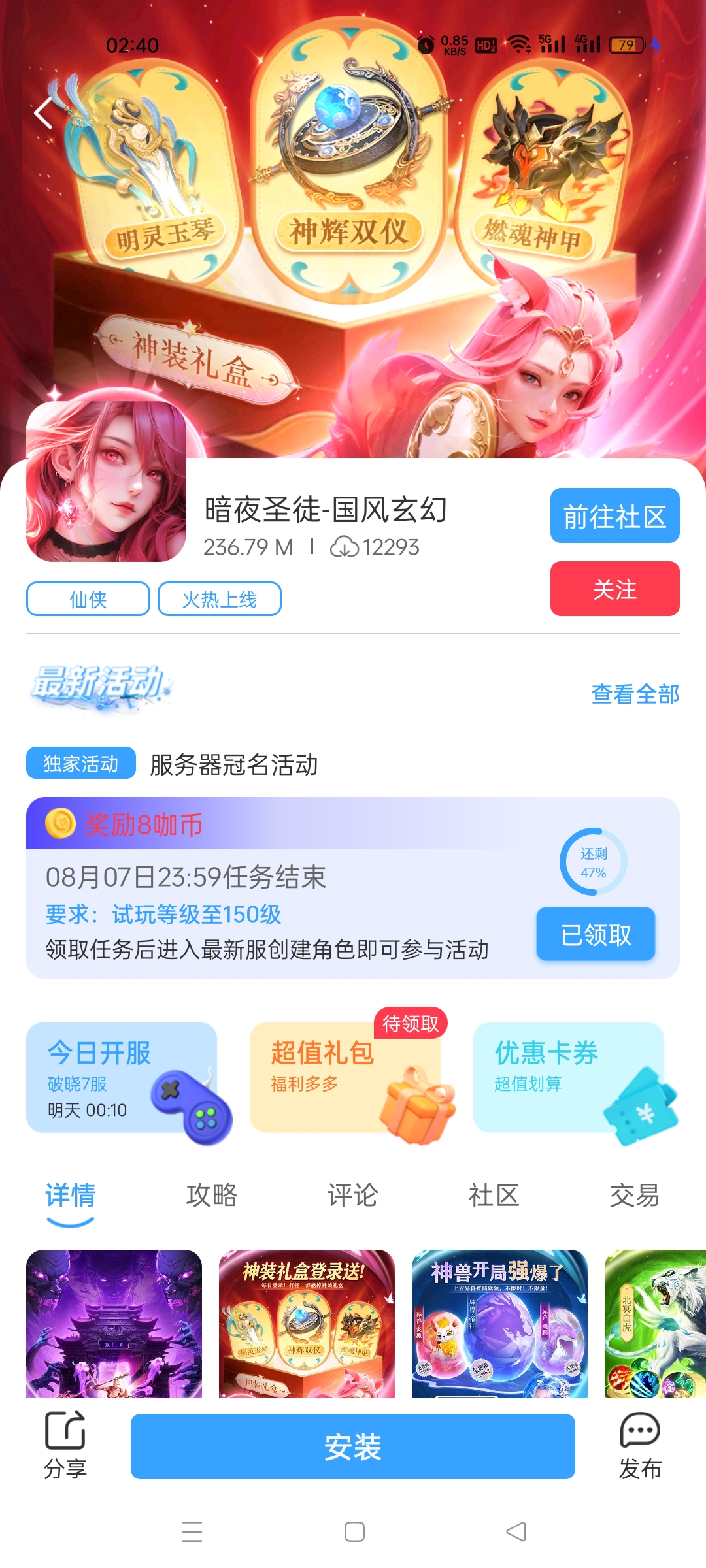Tap the 已领取 task button
Image resolution: width=706 pixels, height=1568 pixels.
coord(596,934)
